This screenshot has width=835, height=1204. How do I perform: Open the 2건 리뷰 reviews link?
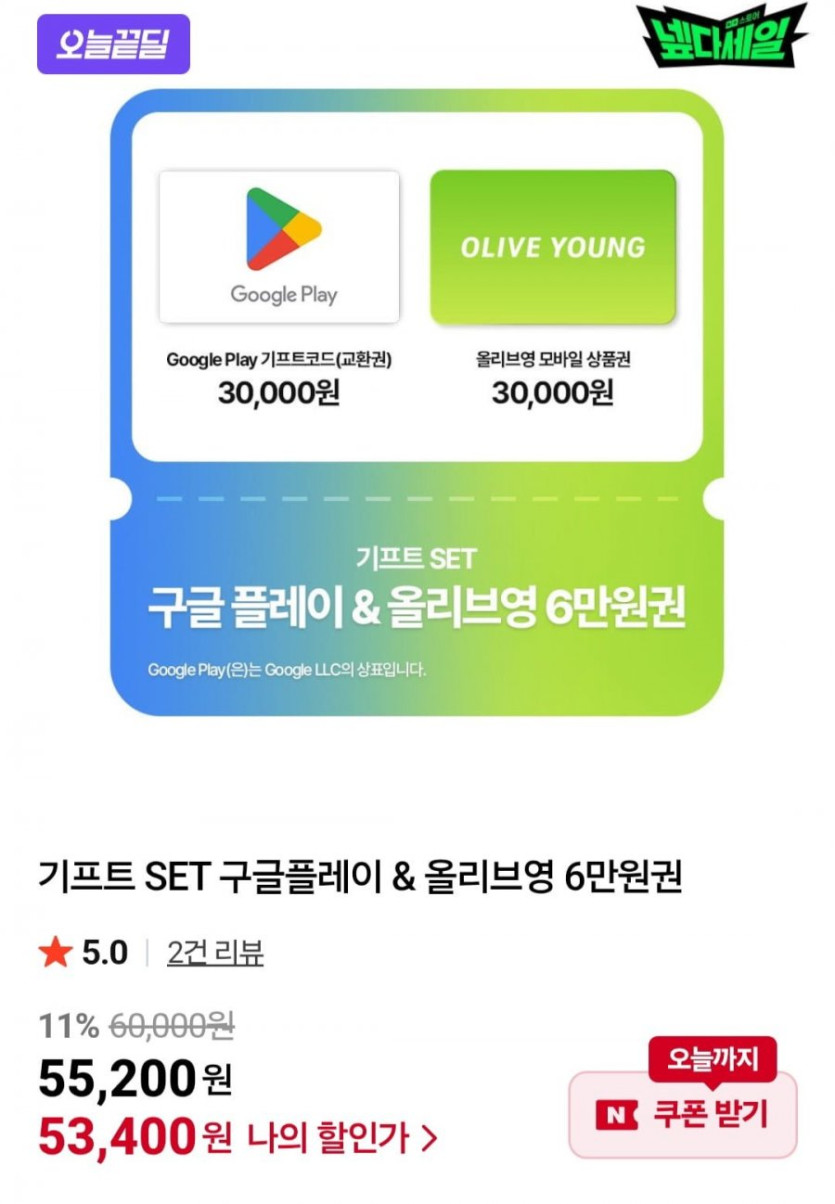click(215, 953)
